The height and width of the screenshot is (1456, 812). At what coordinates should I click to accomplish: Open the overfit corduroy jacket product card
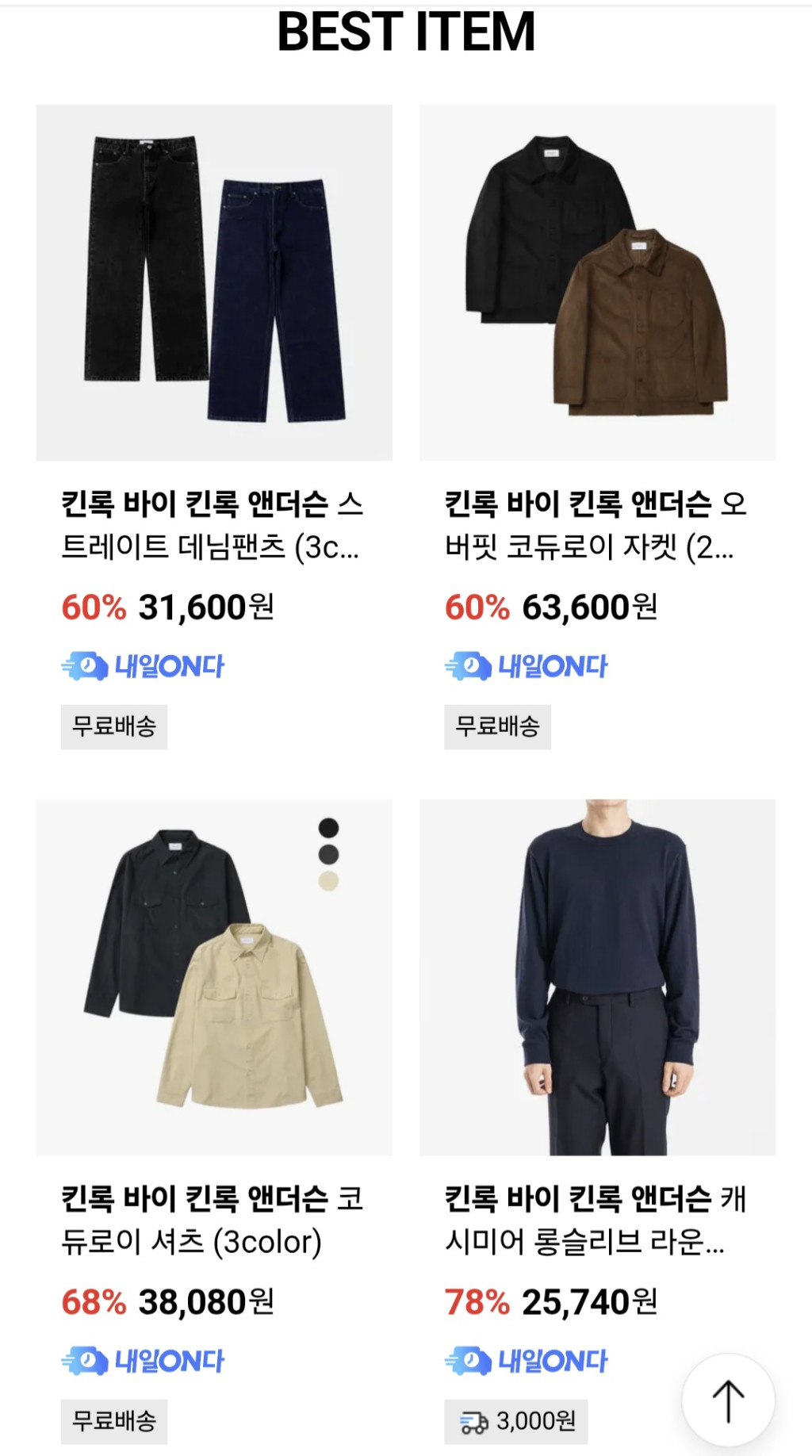(x=597, y=282)
